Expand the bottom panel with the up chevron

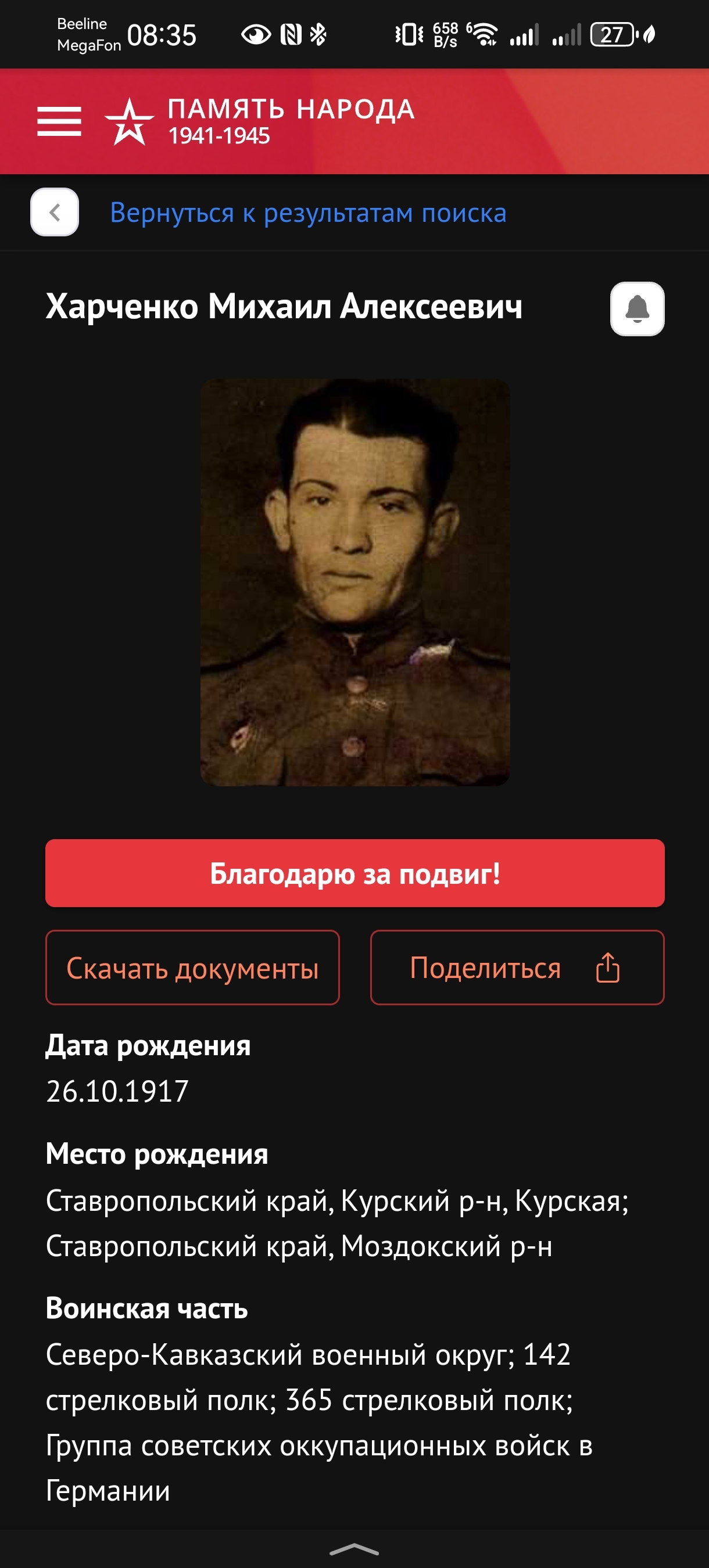coord(354,1549)
